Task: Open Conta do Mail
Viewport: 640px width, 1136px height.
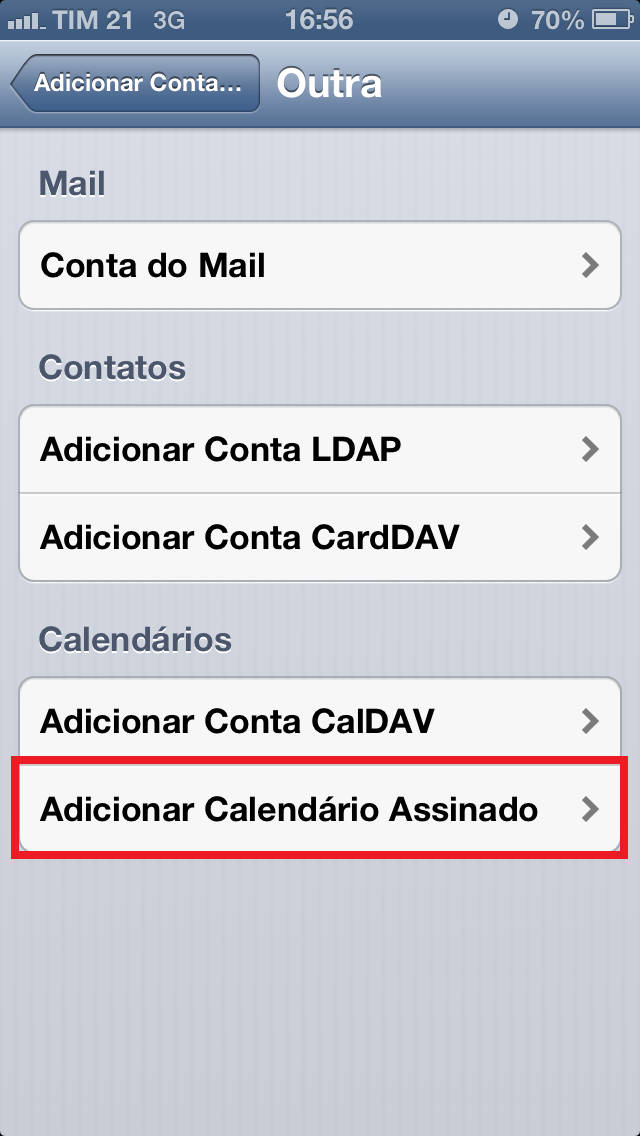Action: tap(320, 266)
